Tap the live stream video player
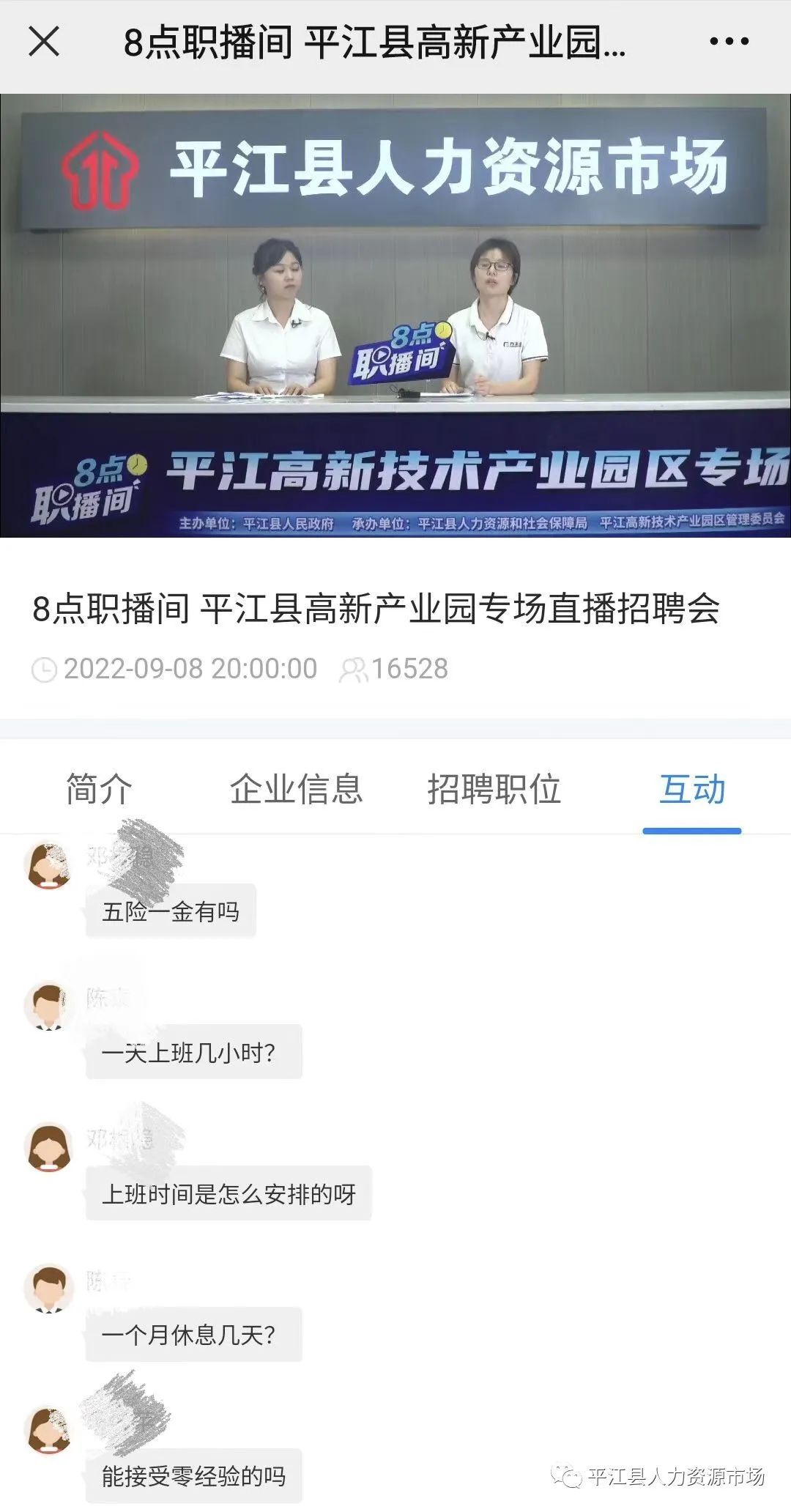 pos(395,315)
